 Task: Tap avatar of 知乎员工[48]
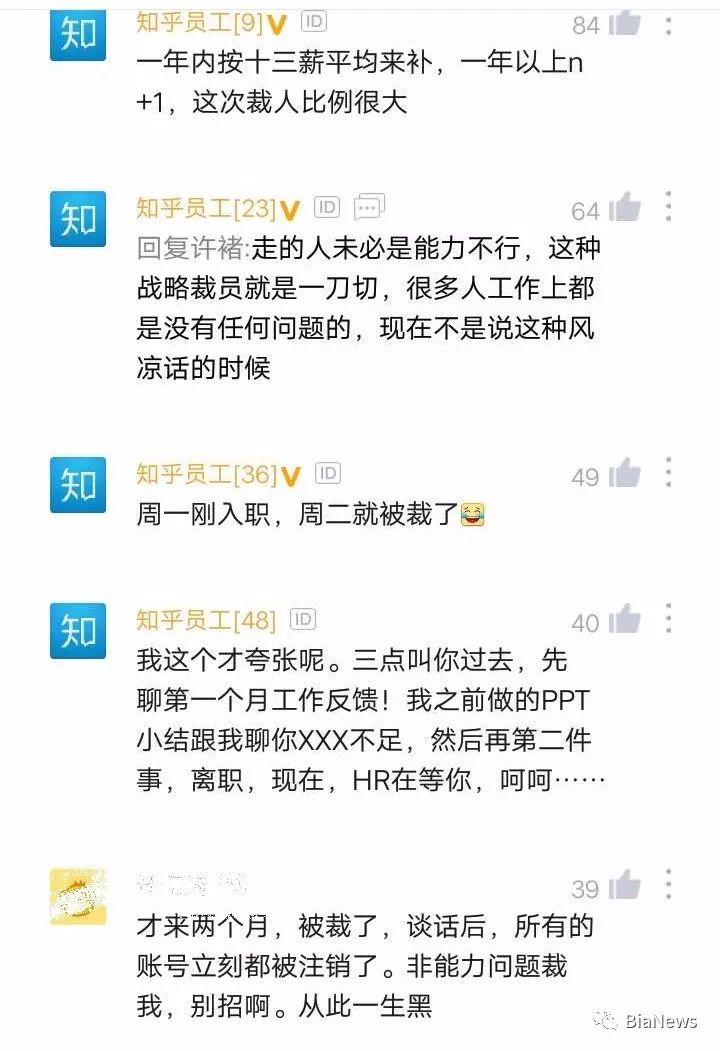[x=78, y=631]
